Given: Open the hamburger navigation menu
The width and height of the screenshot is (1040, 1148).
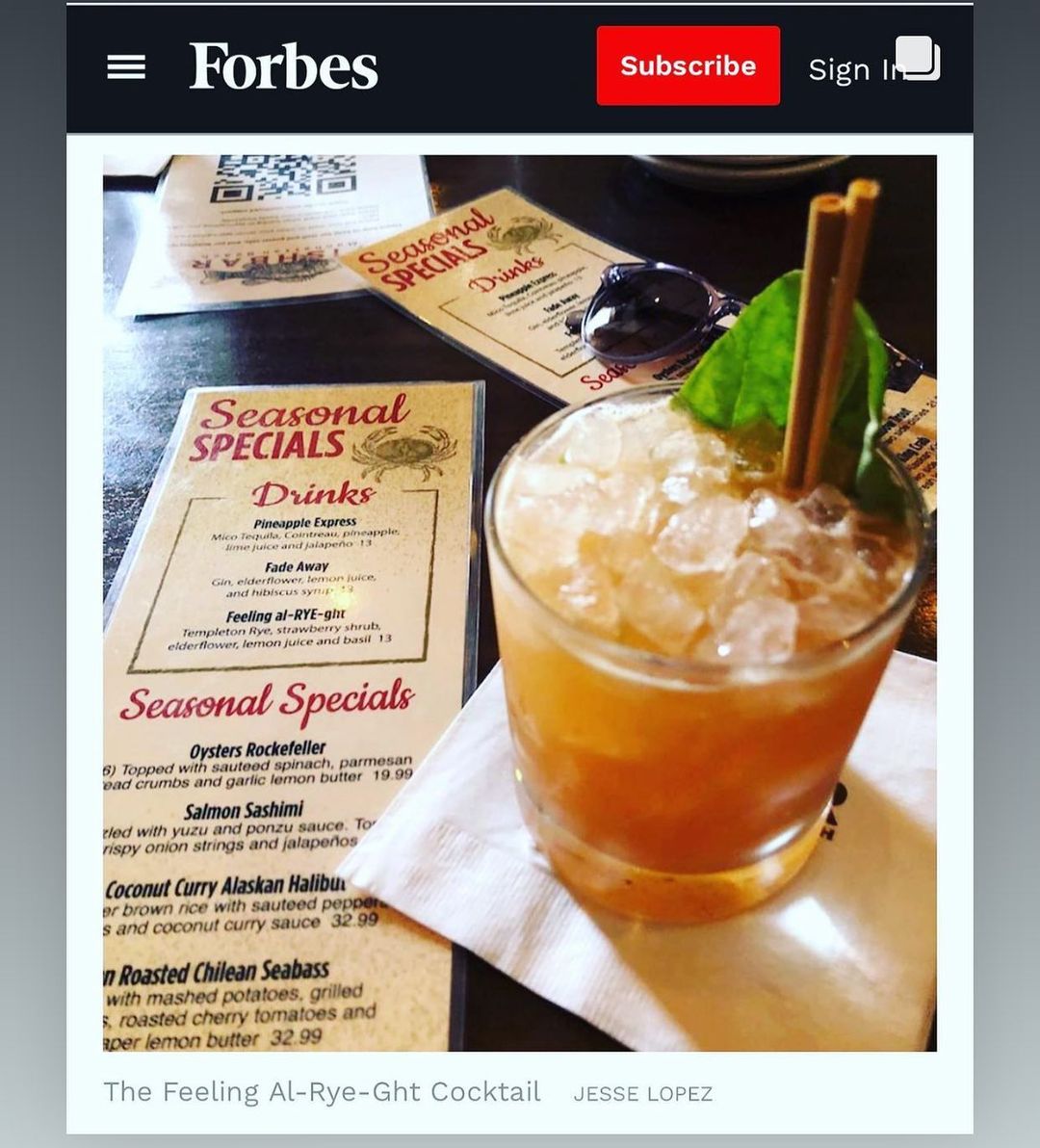Looking at the screenshot, I should 126,67.
